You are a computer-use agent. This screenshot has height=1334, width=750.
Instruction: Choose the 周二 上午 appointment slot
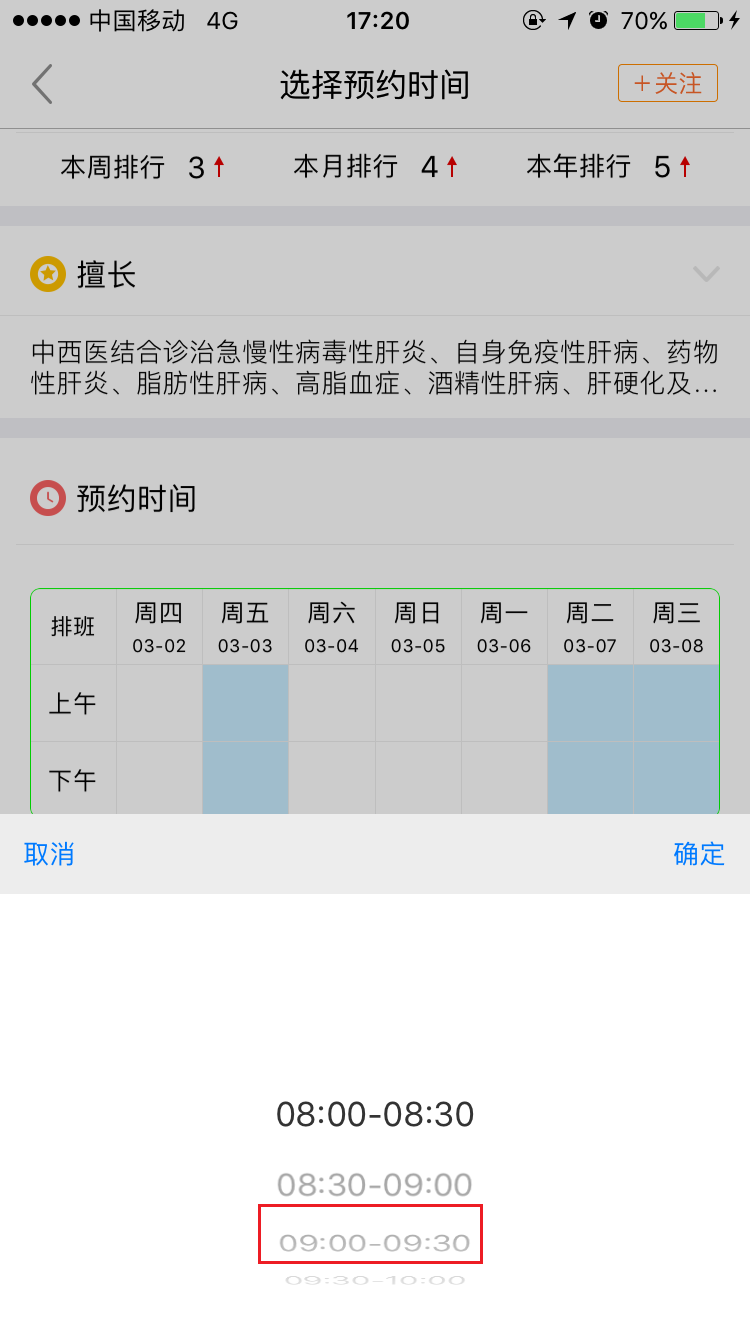[590, 703]
